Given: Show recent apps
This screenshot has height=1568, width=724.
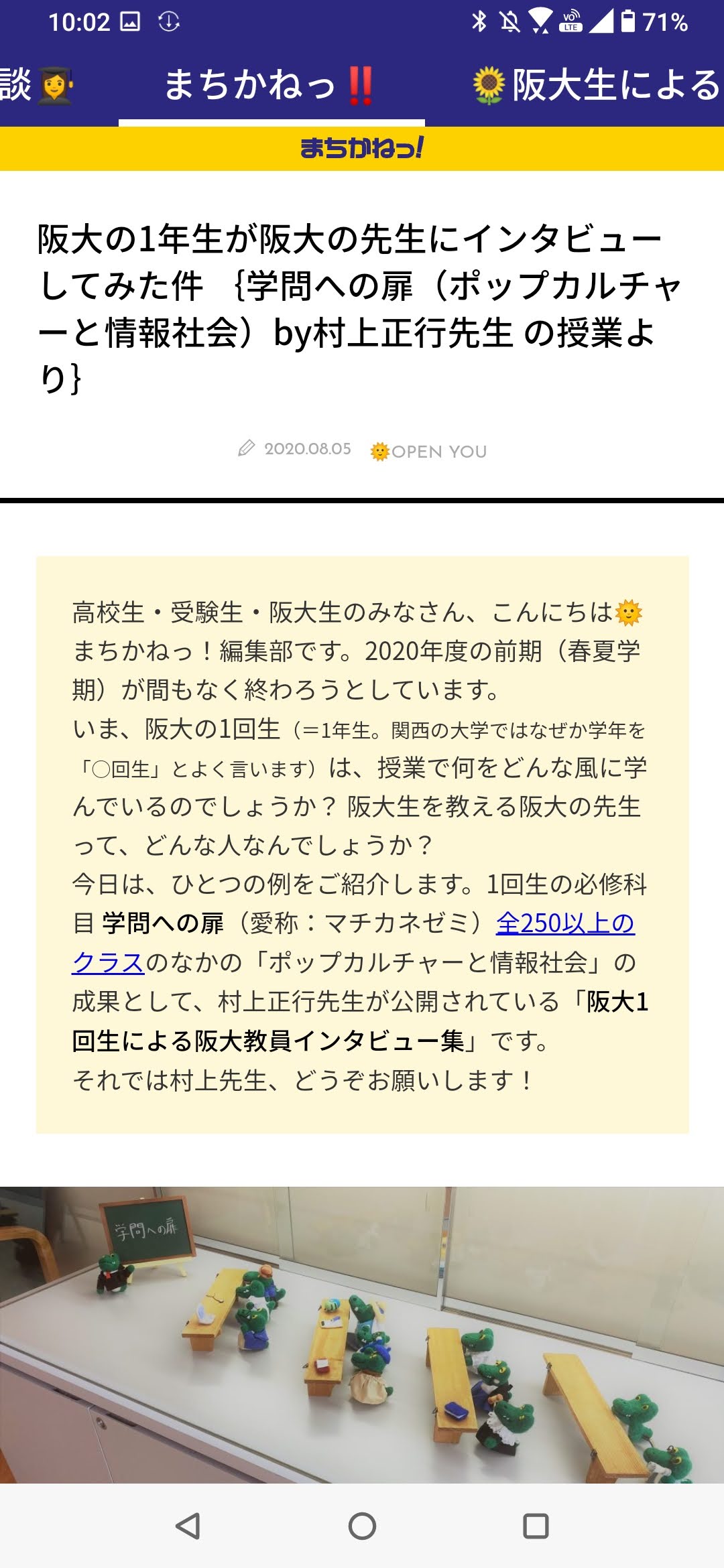Looking at the screenshot, I should tap(536, 1526).
